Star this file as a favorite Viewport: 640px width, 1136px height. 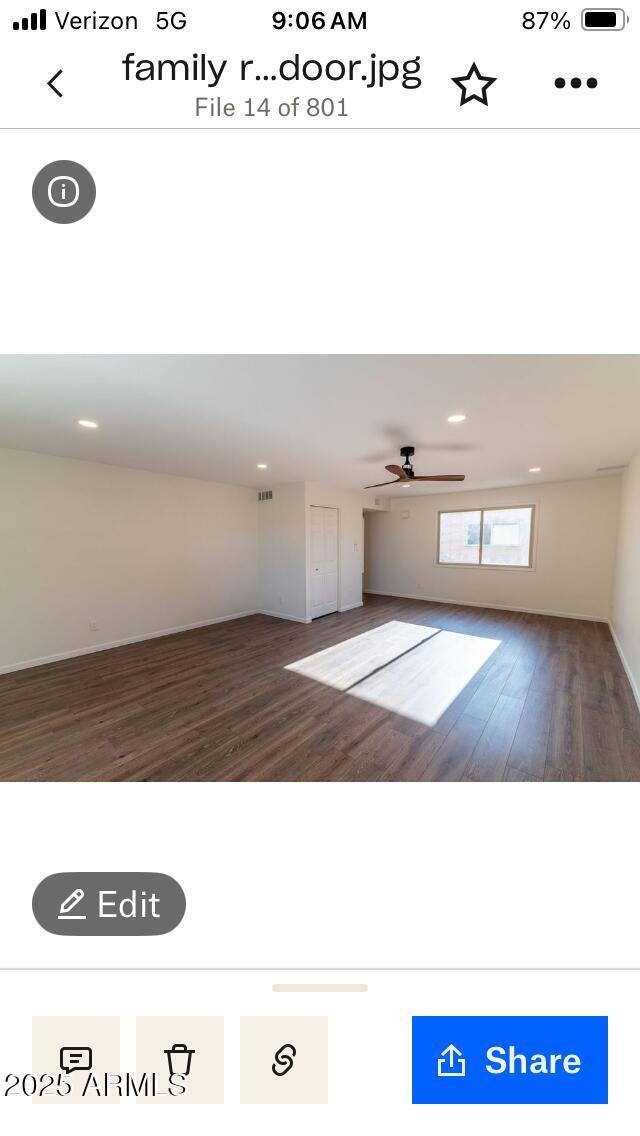click(x=474, y=85)
